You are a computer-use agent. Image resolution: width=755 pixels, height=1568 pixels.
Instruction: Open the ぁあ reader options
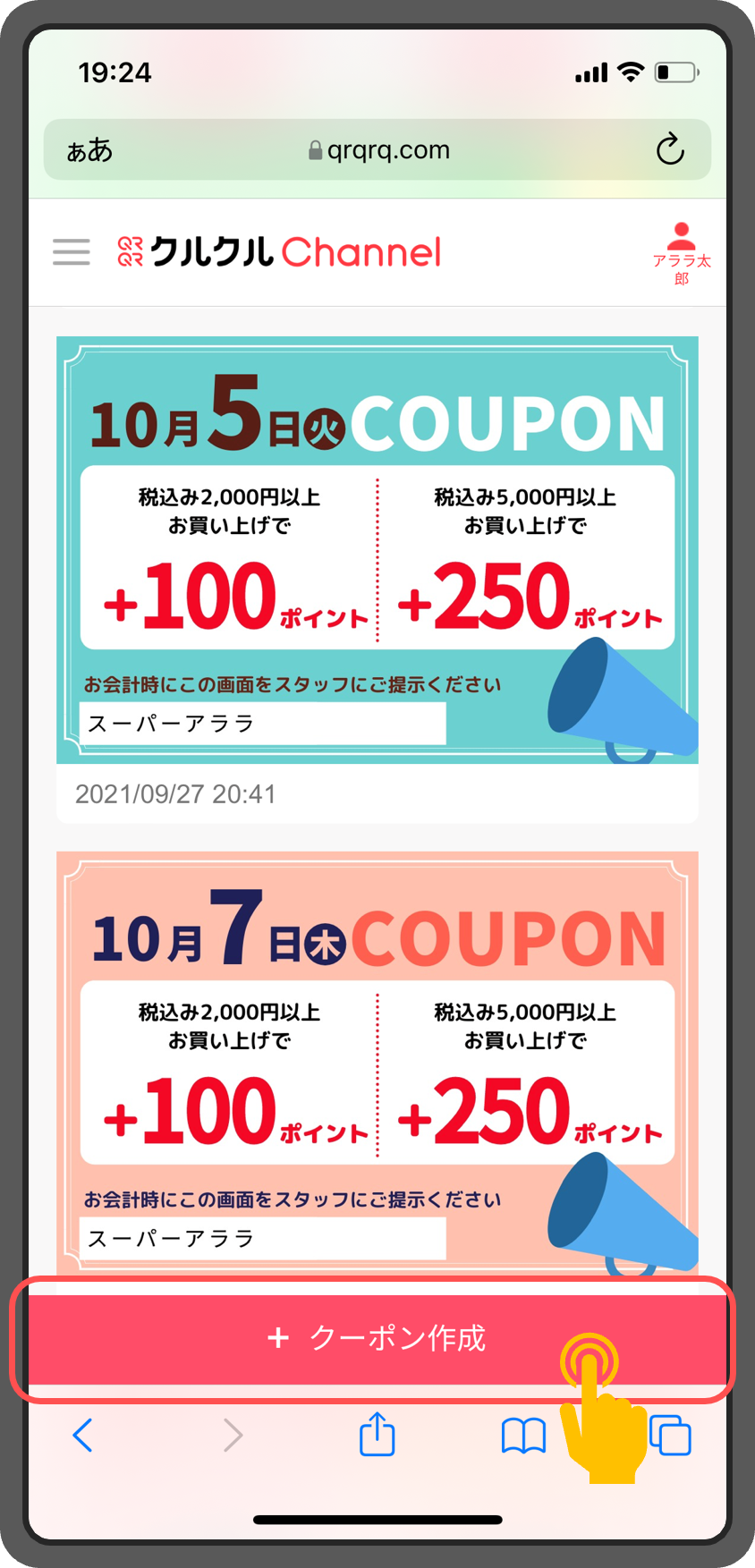pos(89,150)
